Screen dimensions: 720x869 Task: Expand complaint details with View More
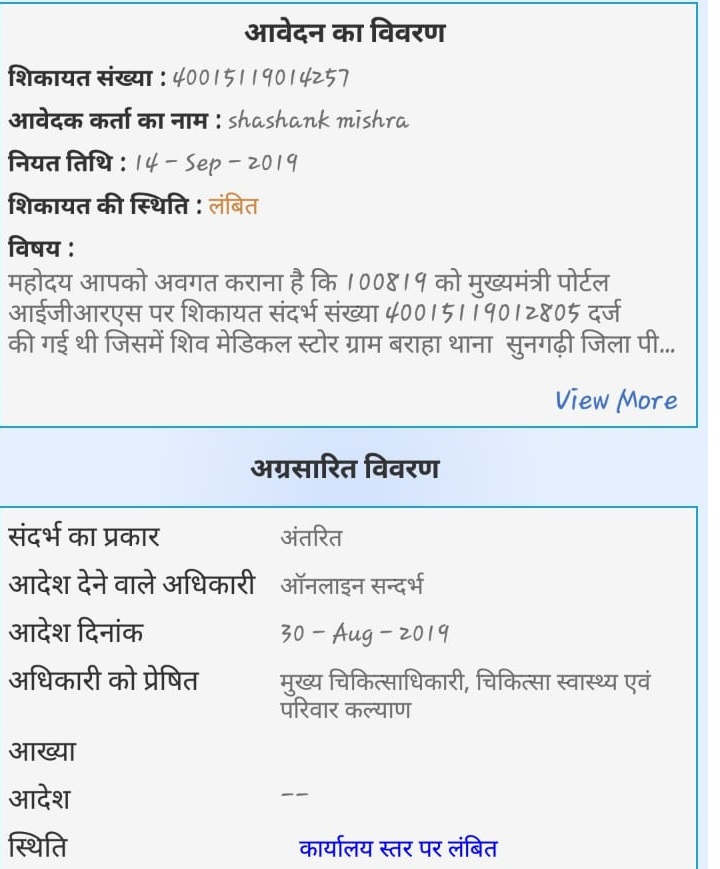(x=616, y=401)
